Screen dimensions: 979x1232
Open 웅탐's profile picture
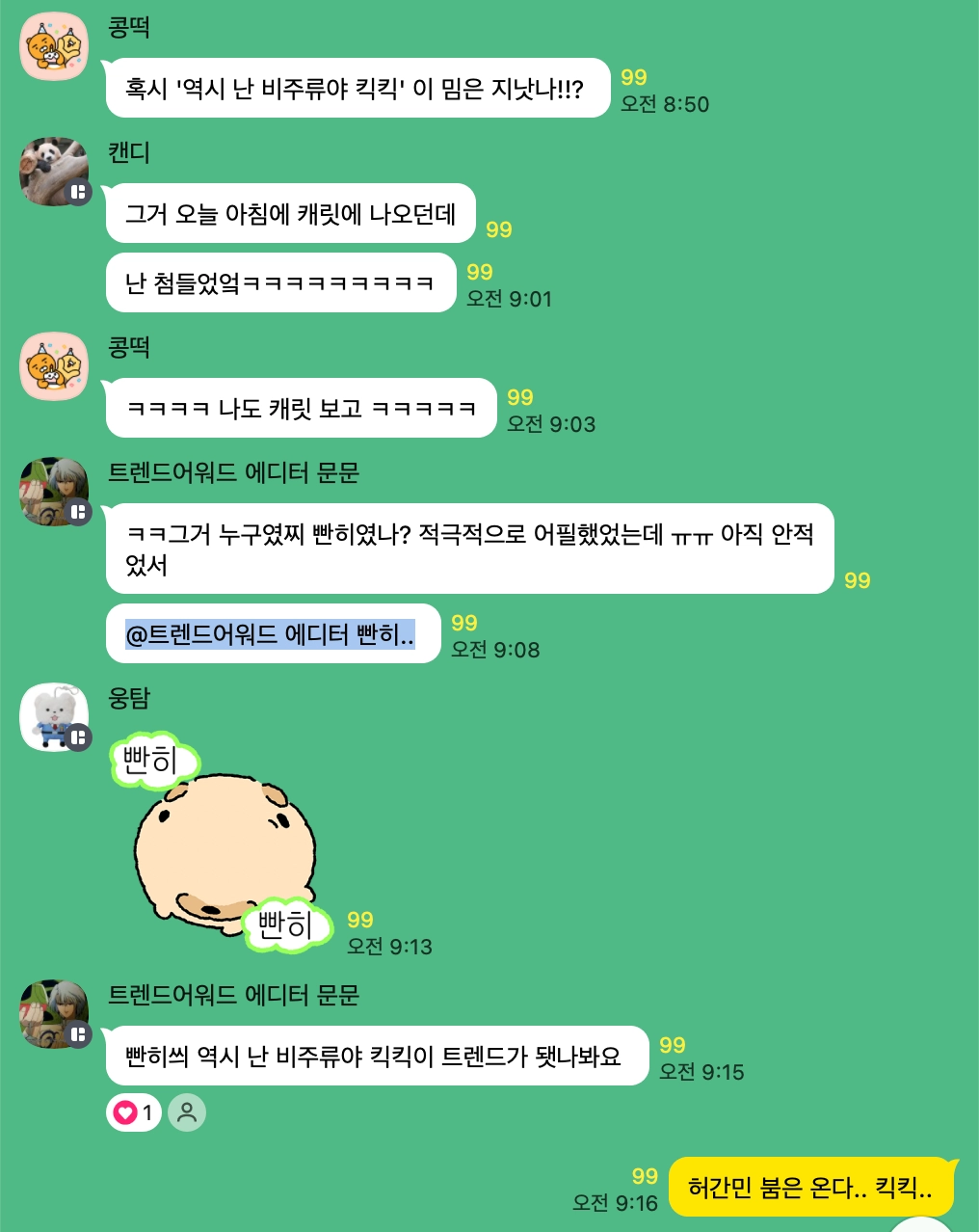click(53, 718)
